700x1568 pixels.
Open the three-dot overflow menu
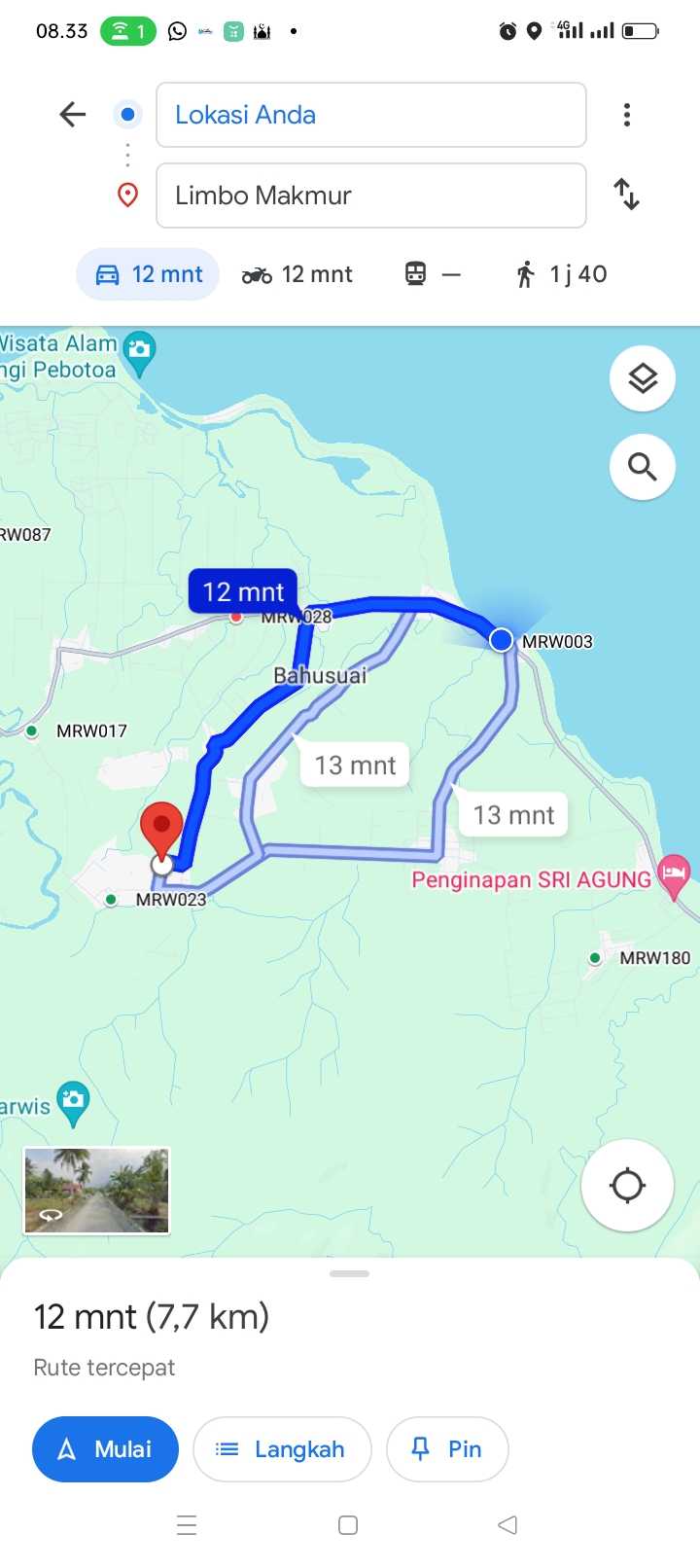(627, 115)
